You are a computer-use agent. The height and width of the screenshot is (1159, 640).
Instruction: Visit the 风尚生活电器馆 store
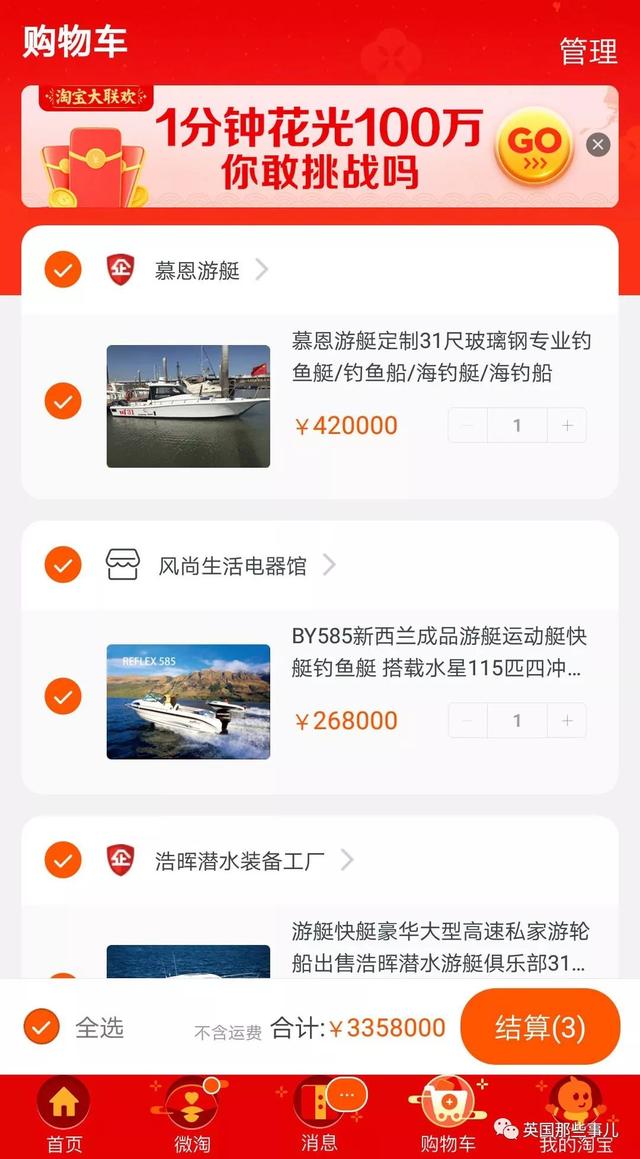click(x=232, y=566)
